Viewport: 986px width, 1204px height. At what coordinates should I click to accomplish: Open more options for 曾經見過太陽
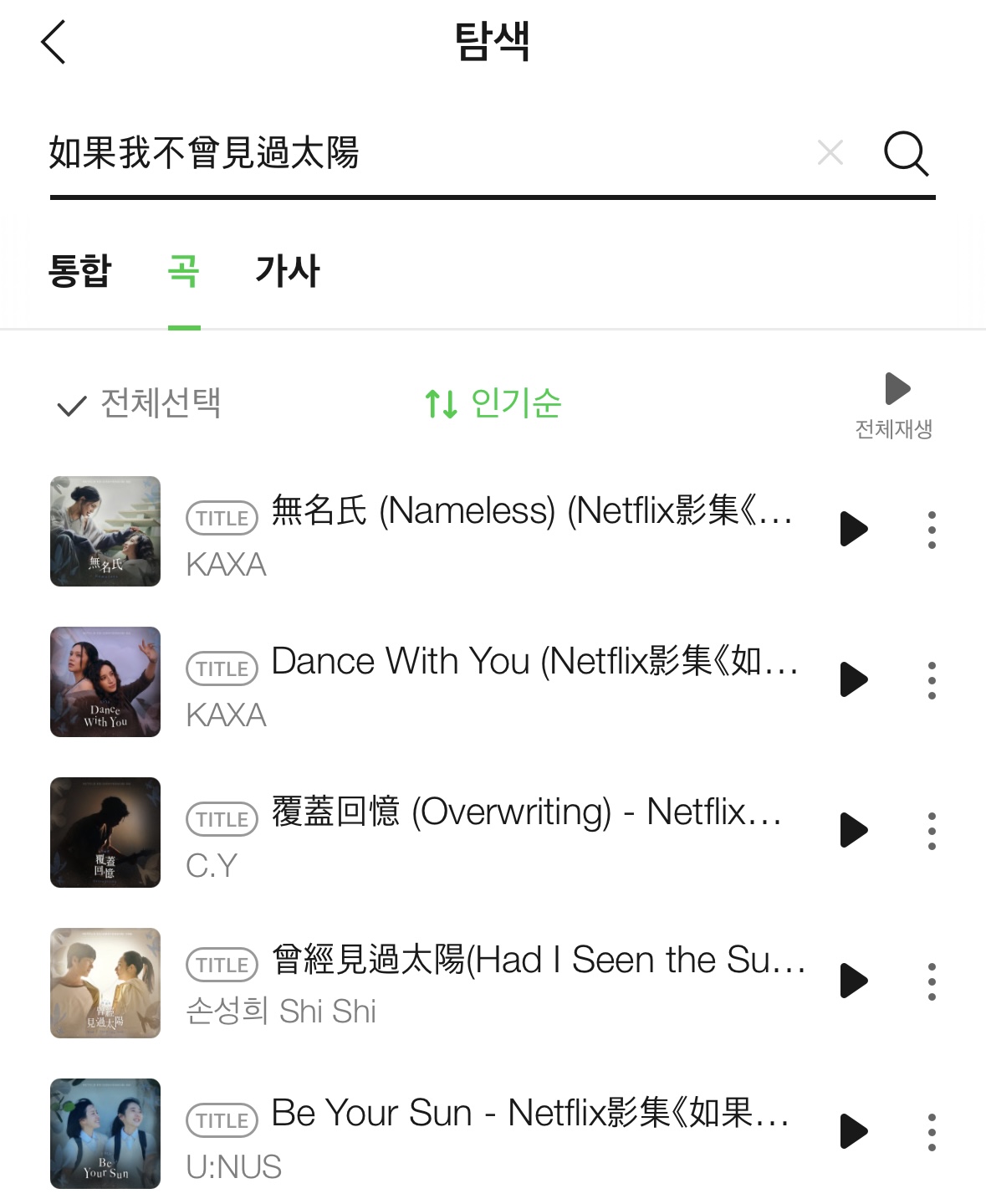pyautogui.click(x=932, y=981)
